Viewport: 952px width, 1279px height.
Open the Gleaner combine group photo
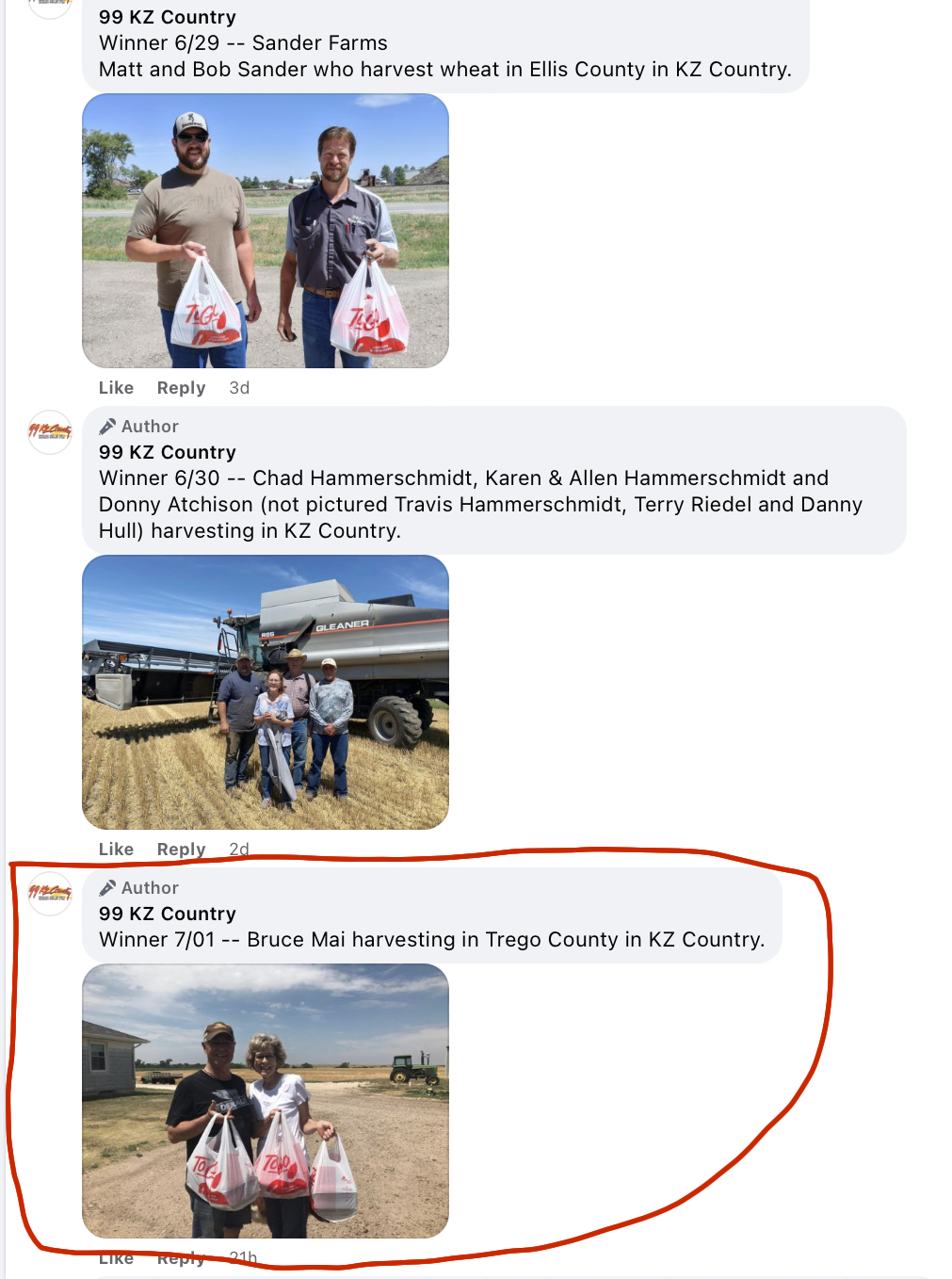(266, 692)
